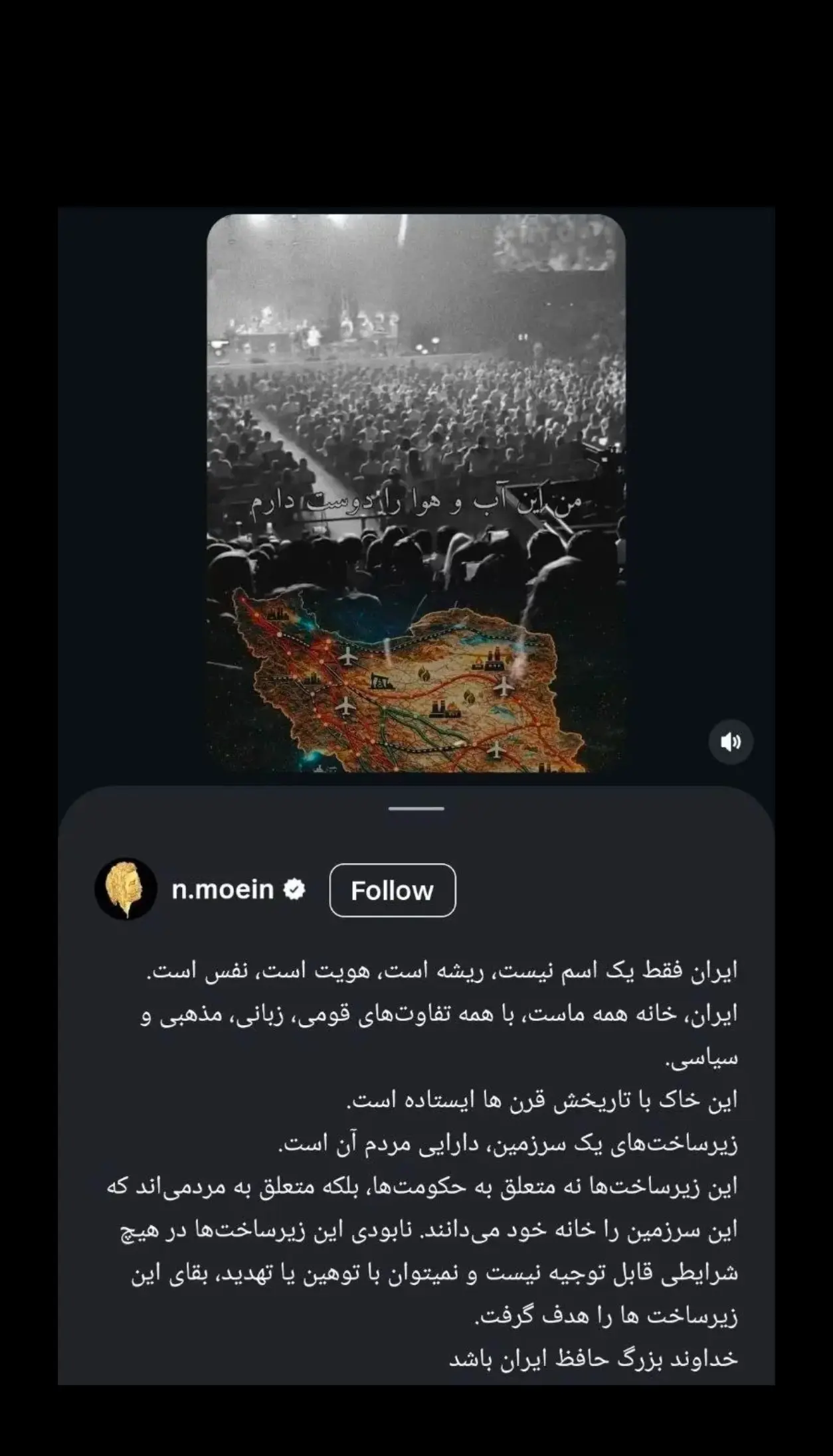The width and height of the screenshot is (833, 1456).
Task: Open the n.moein username link
Action: click(x=223, y=890)
